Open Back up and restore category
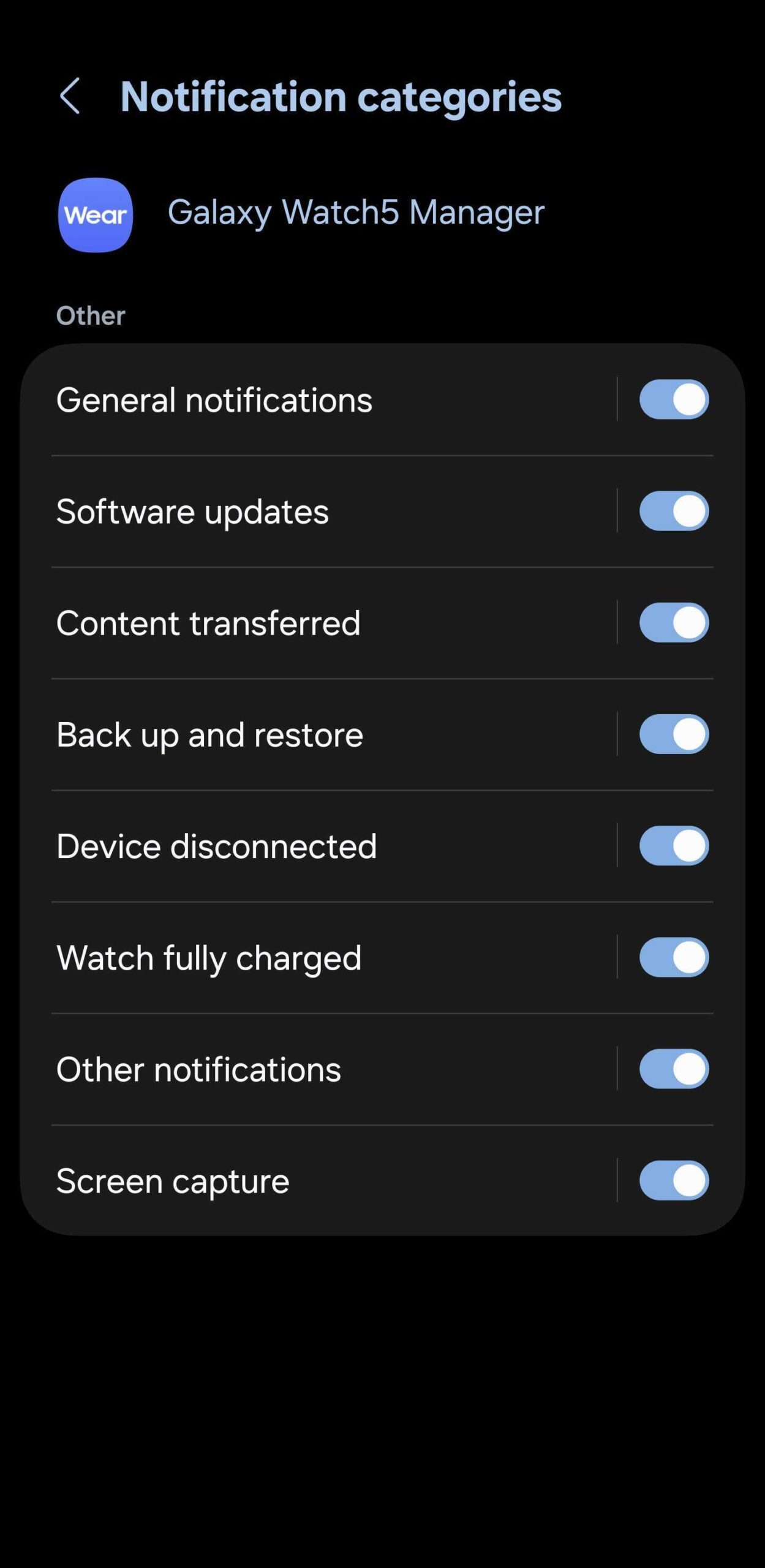 pos(210,734)
